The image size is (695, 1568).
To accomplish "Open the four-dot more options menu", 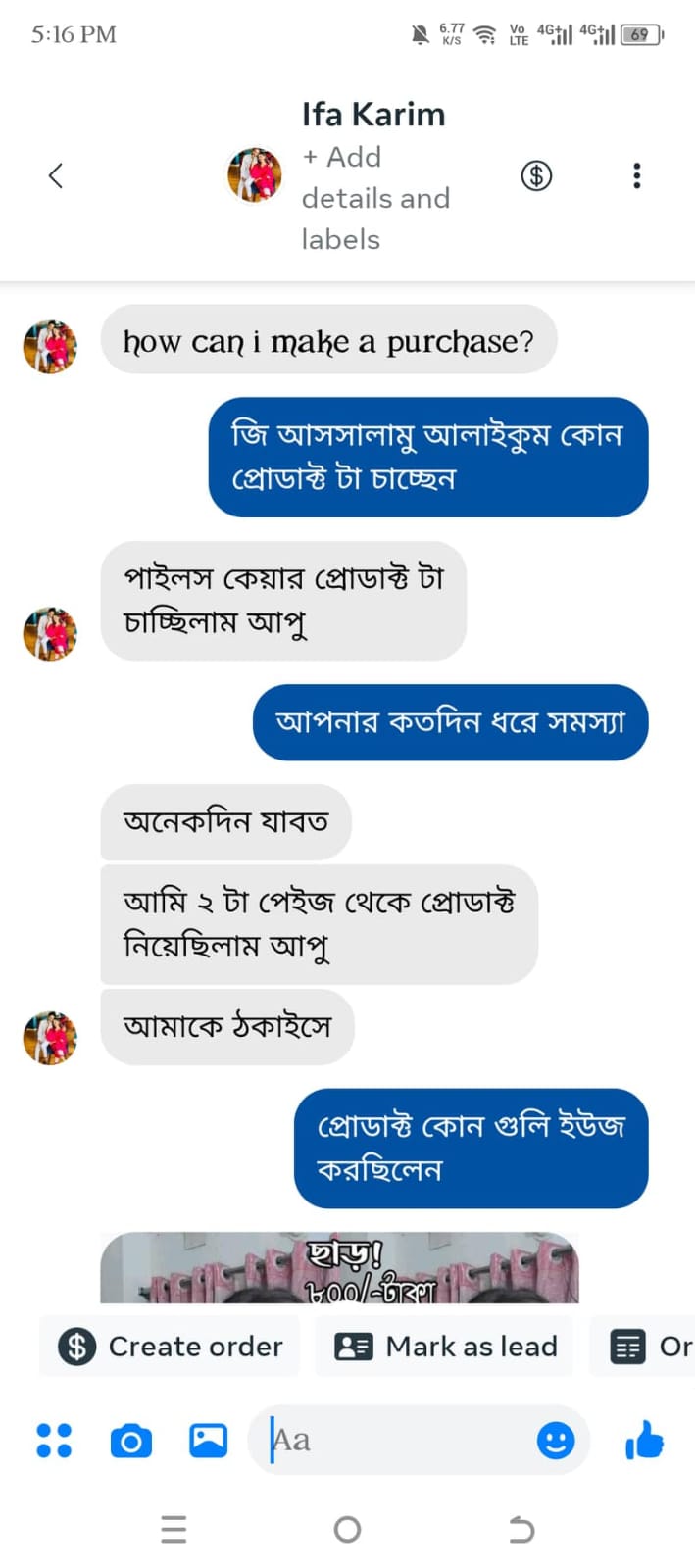I will (54, 1440).
